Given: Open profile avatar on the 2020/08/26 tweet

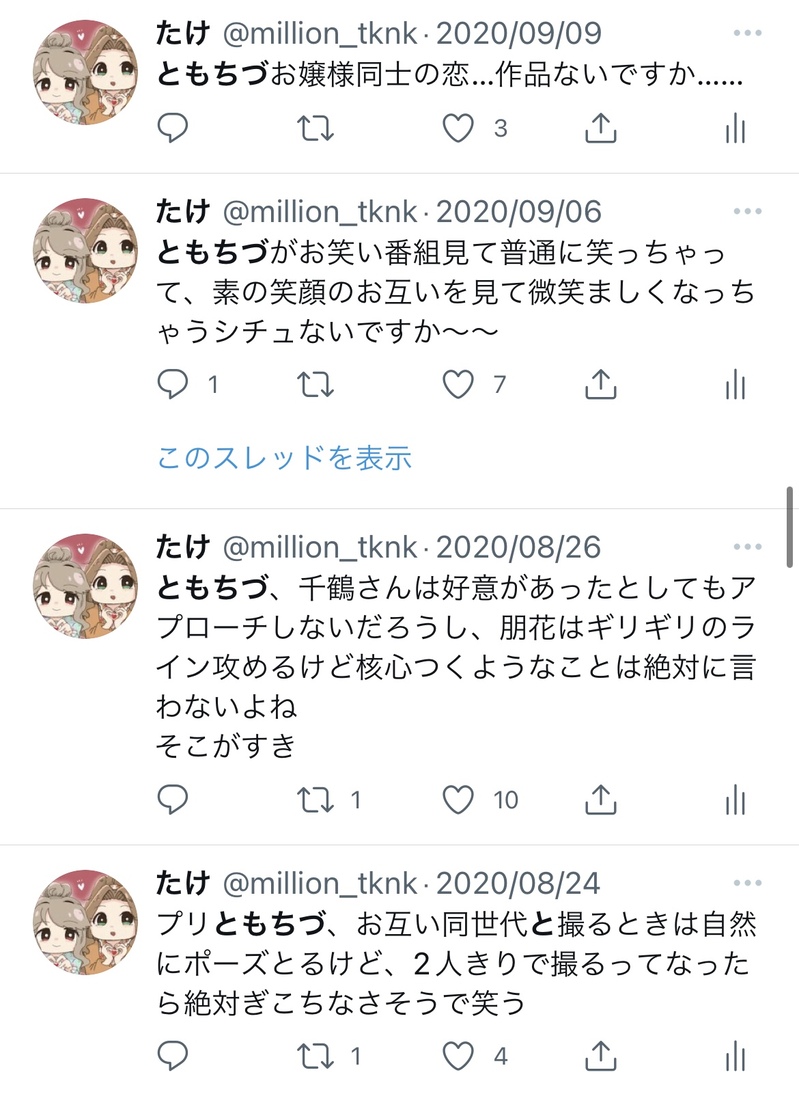Looking at the screenshot, I should [85, 587].
